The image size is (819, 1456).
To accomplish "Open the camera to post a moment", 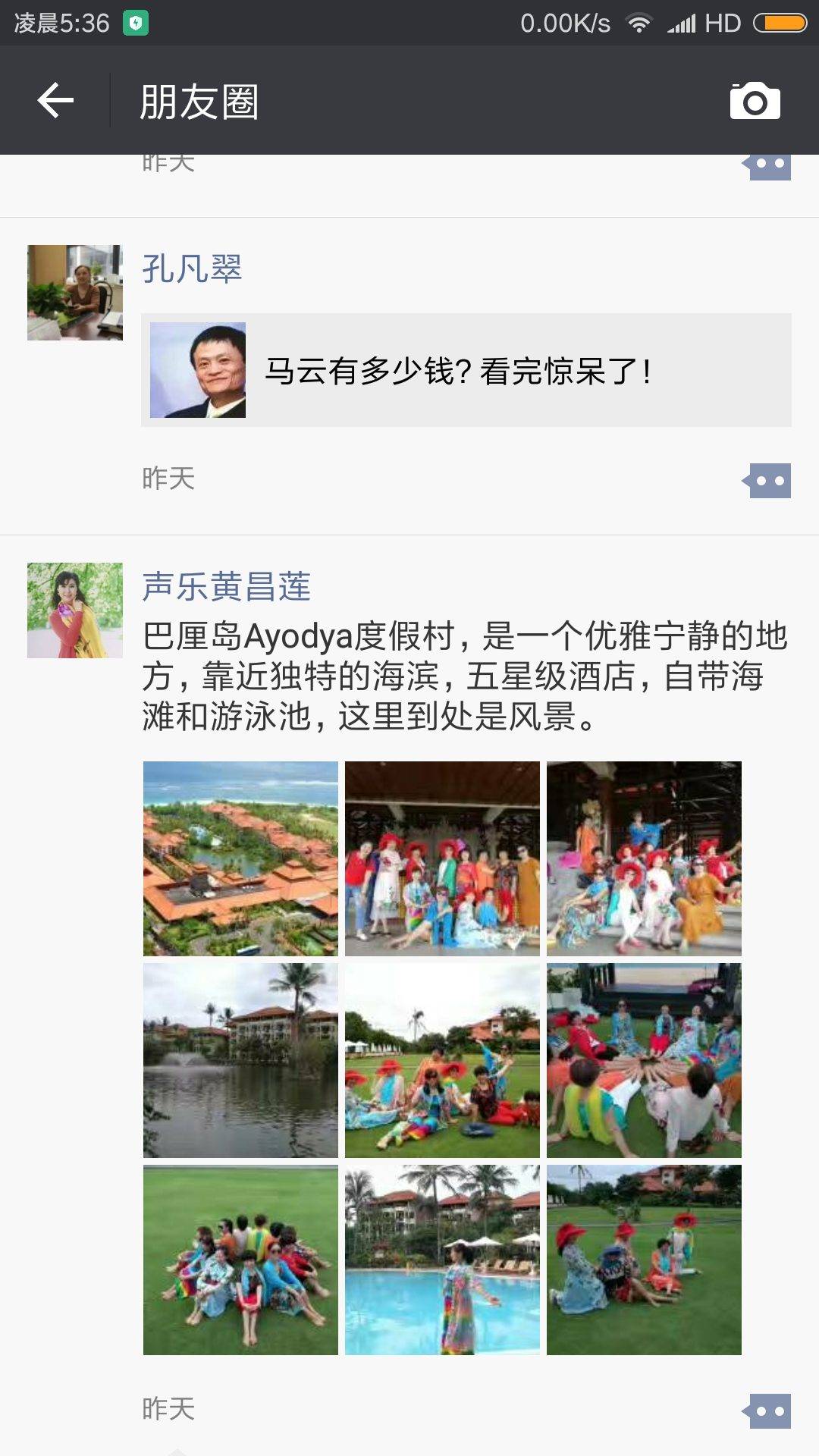I will [x=755, y=101].
